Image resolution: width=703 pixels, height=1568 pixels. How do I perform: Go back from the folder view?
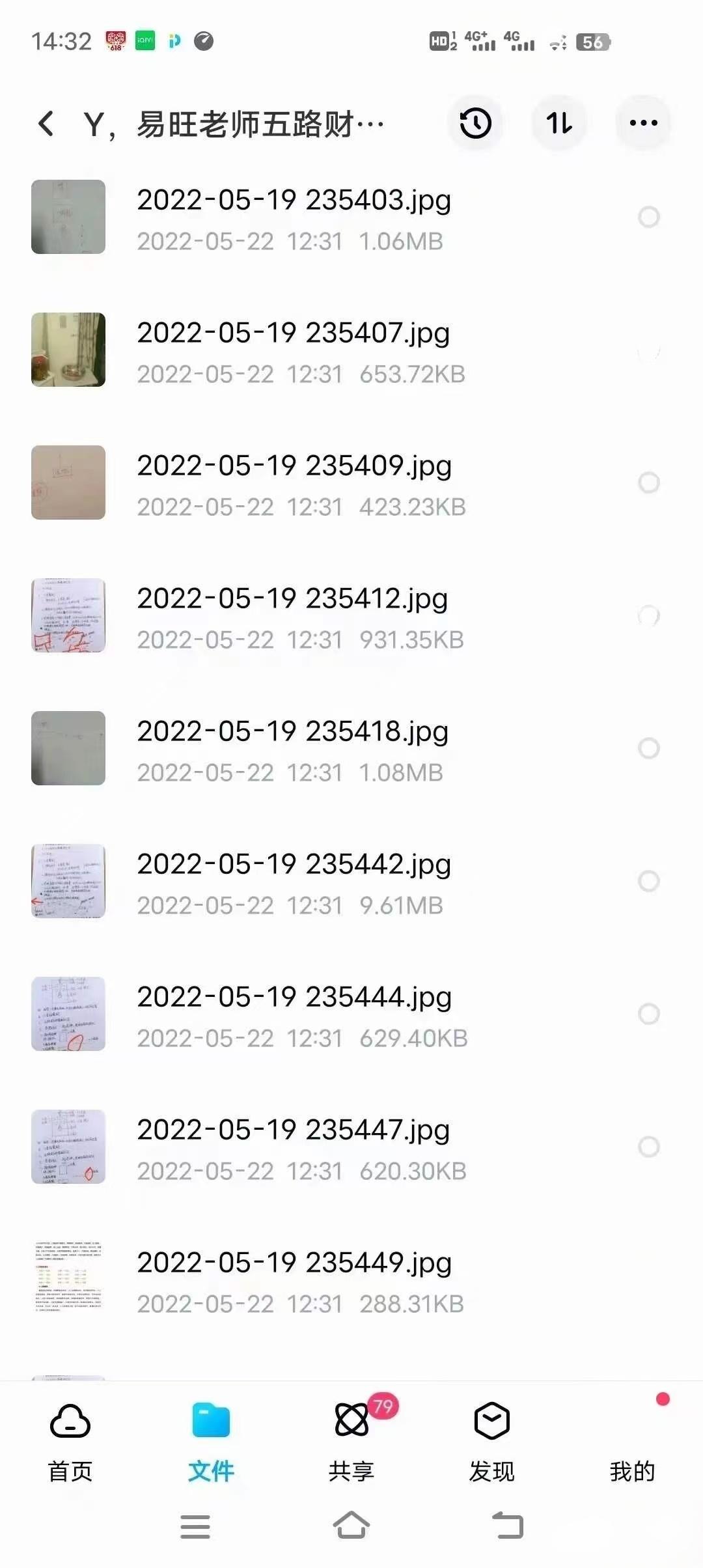[46, 123]
